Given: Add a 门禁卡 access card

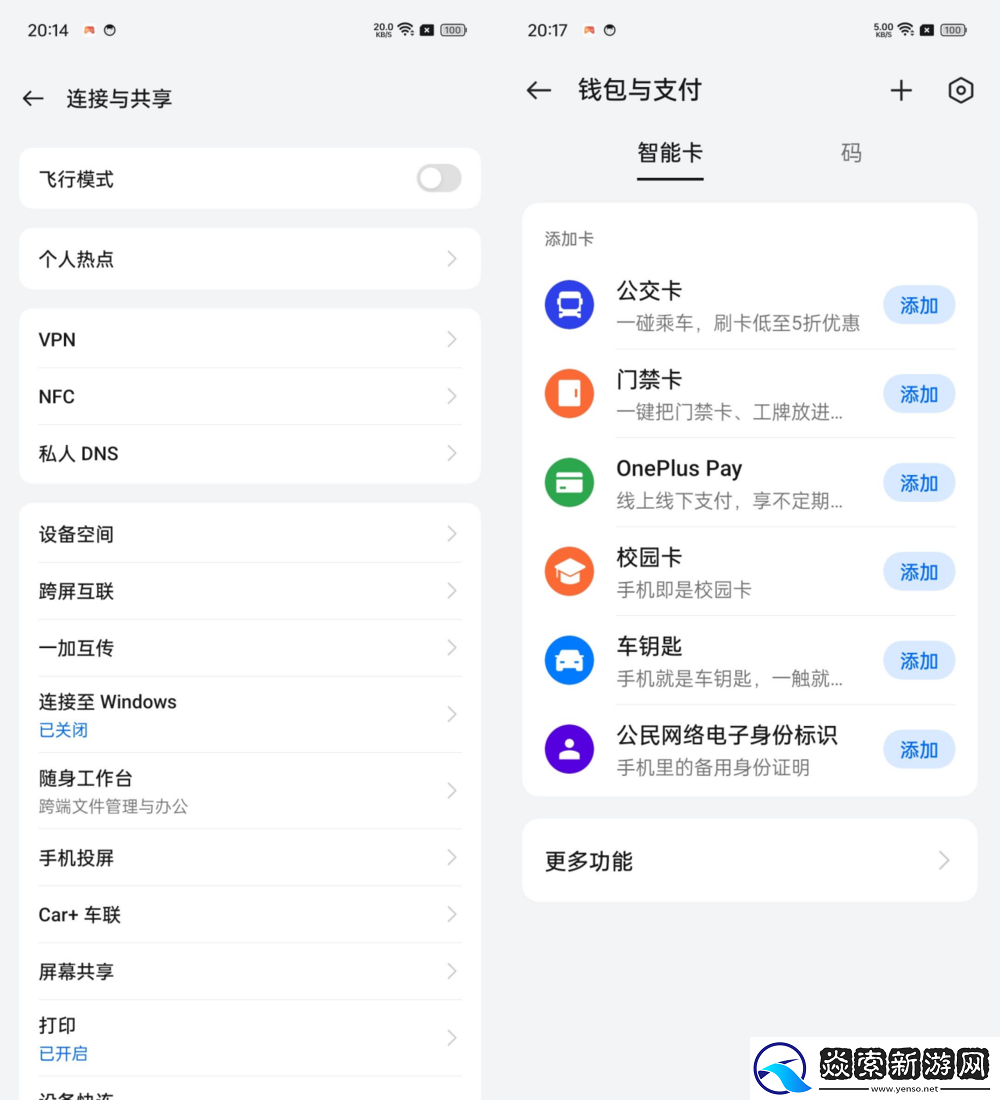Looking at the screenshot, I should pyautogui.click(x=918, y=395).
